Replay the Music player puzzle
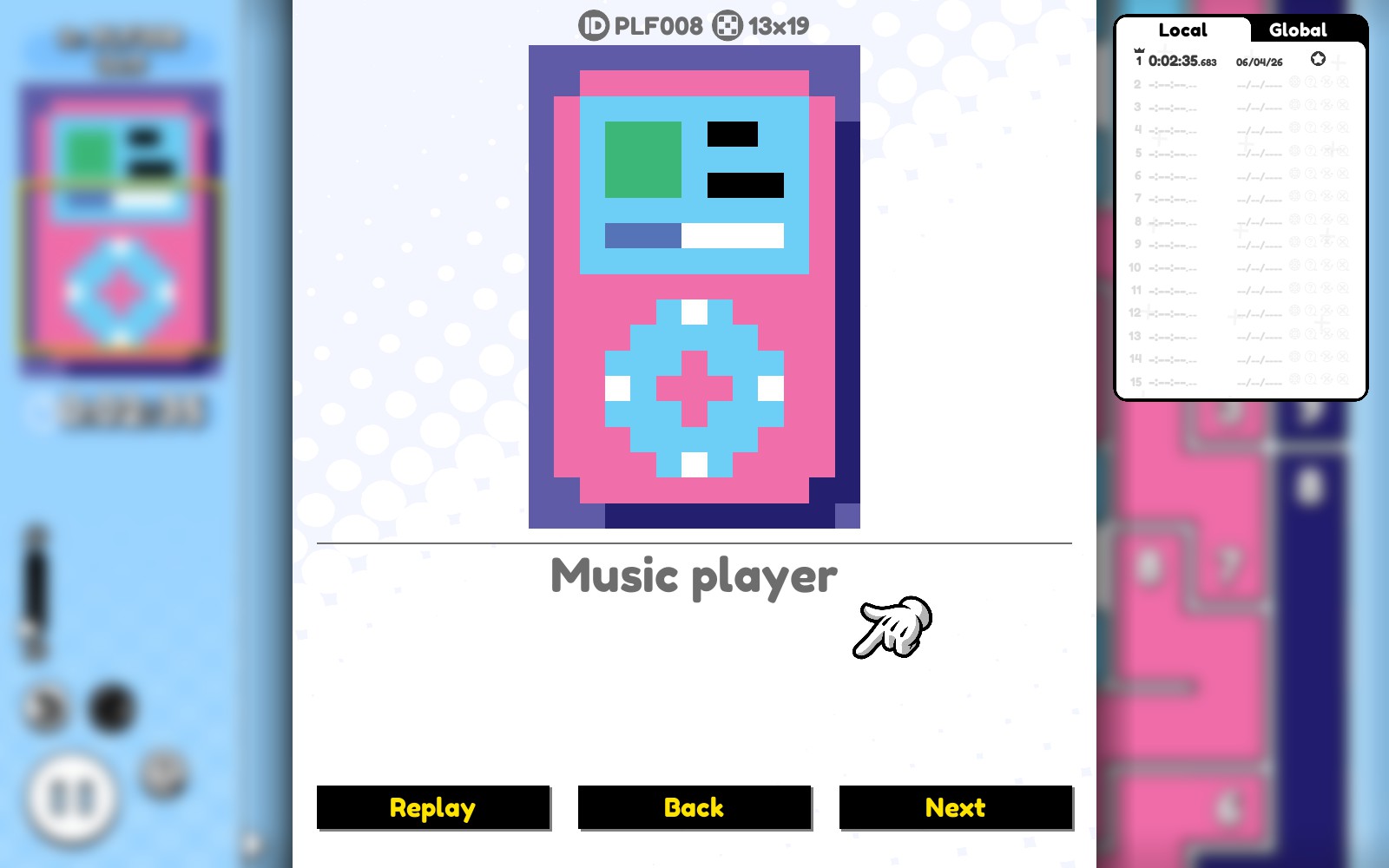1389x868 pixels. click(432, 807)
